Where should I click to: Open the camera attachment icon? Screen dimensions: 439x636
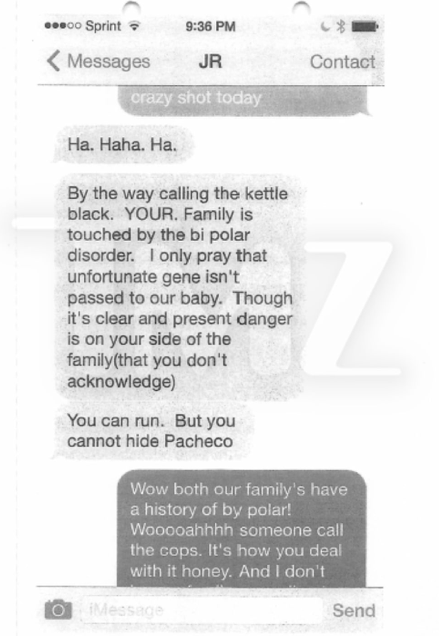point(58,609)
